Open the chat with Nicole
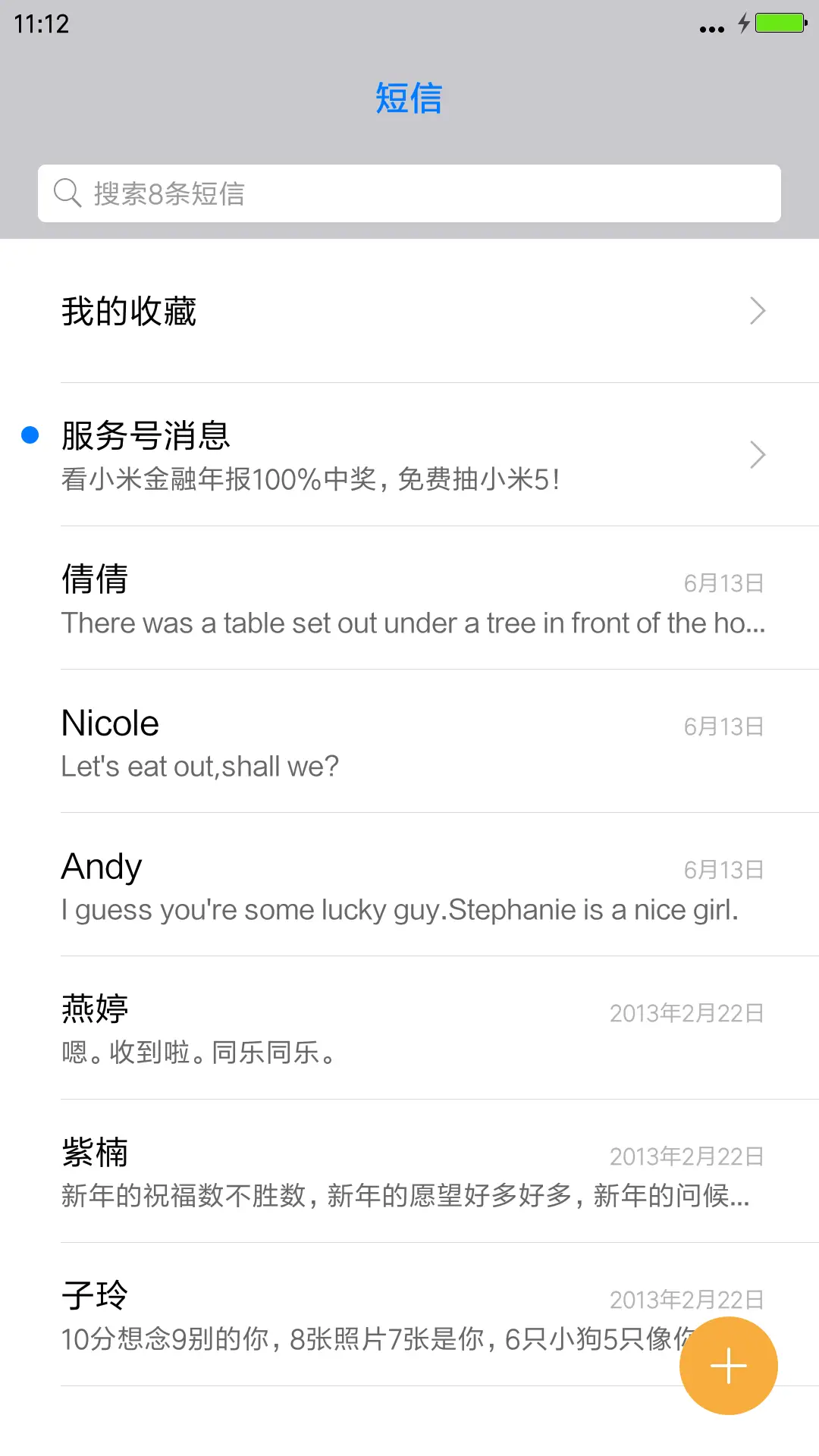This screenshot has height=1456, width=819. (409, 742)
